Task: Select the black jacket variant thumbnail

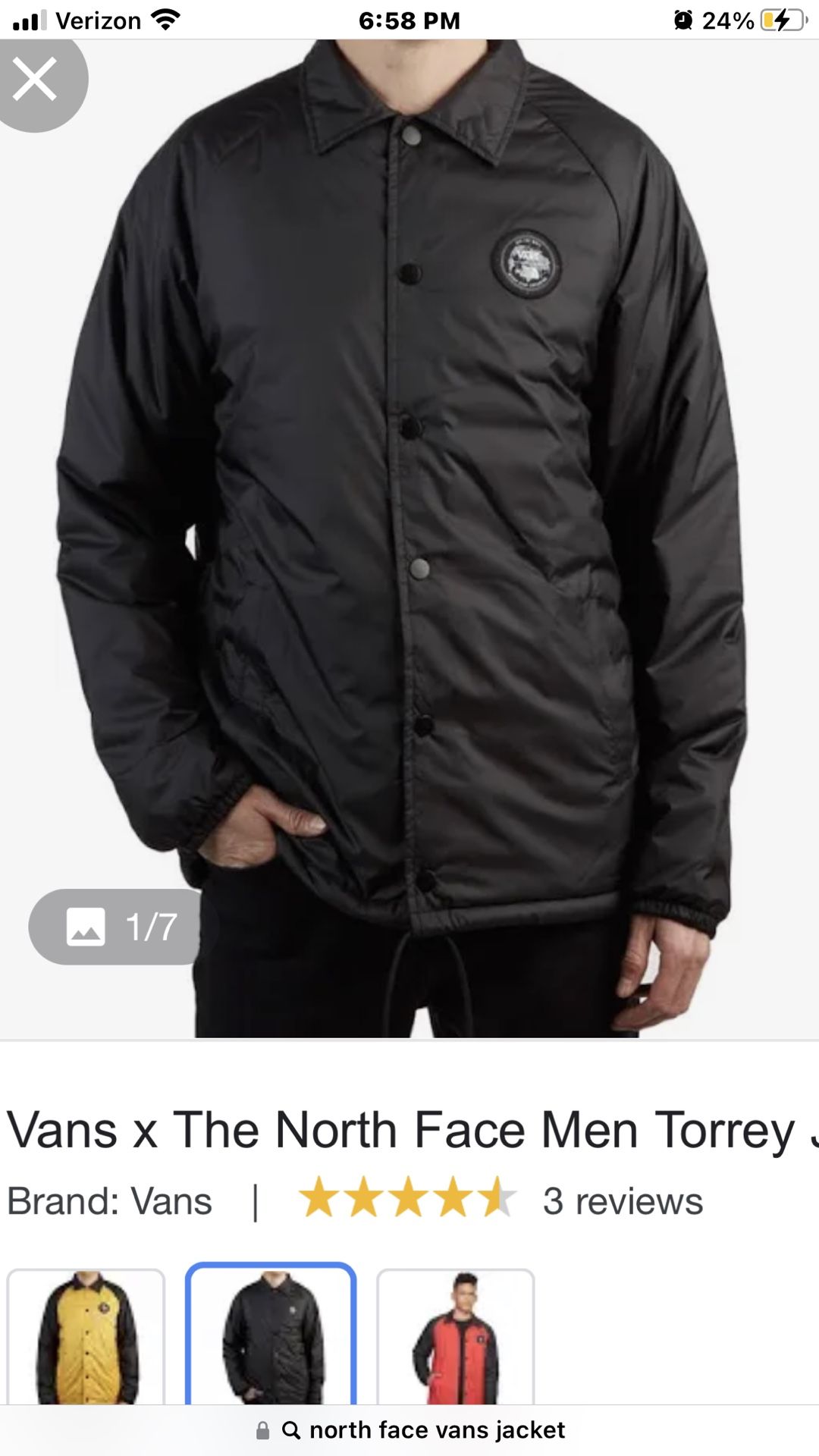Action: [271, 1336]
